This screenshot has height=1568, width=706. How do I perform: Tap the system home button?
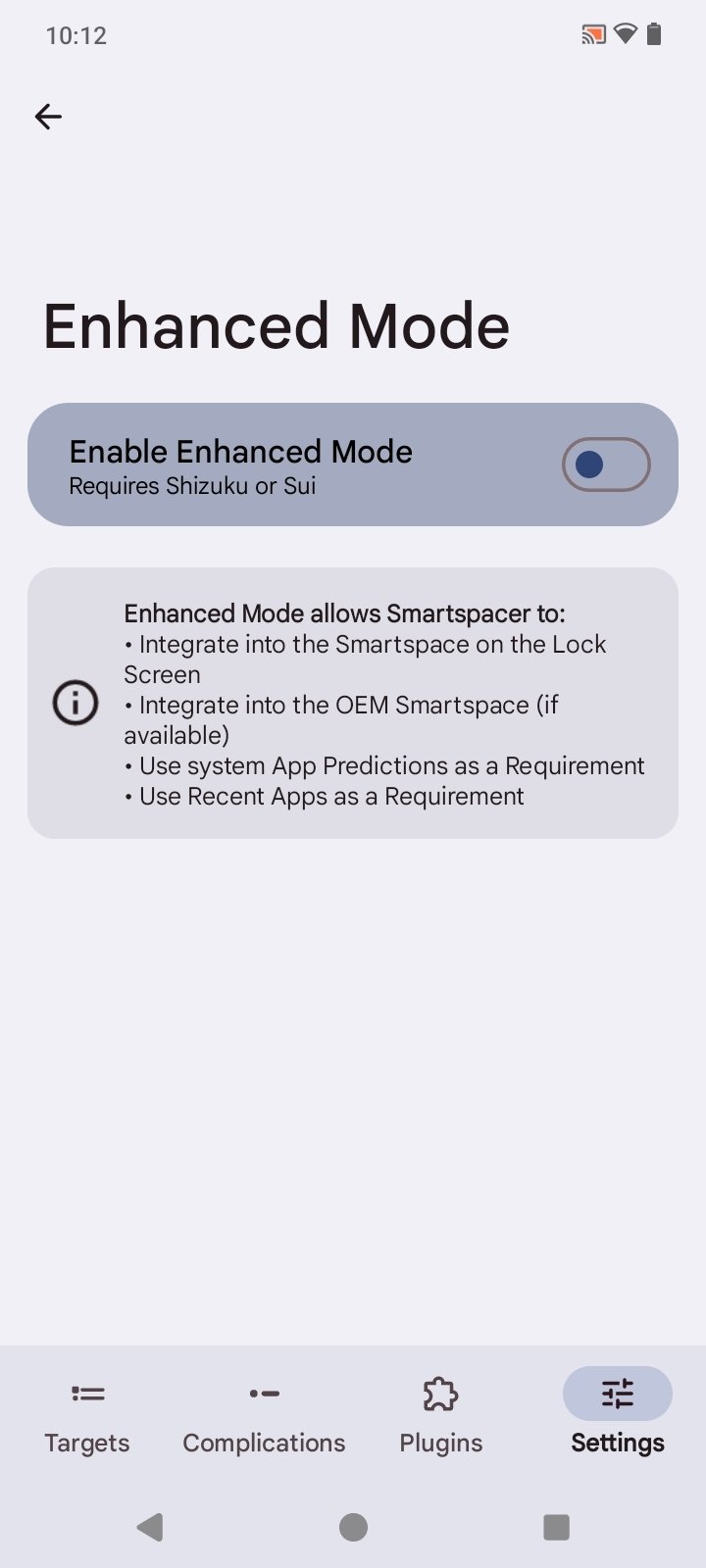pyautogui.click(x=353, y=1527)
